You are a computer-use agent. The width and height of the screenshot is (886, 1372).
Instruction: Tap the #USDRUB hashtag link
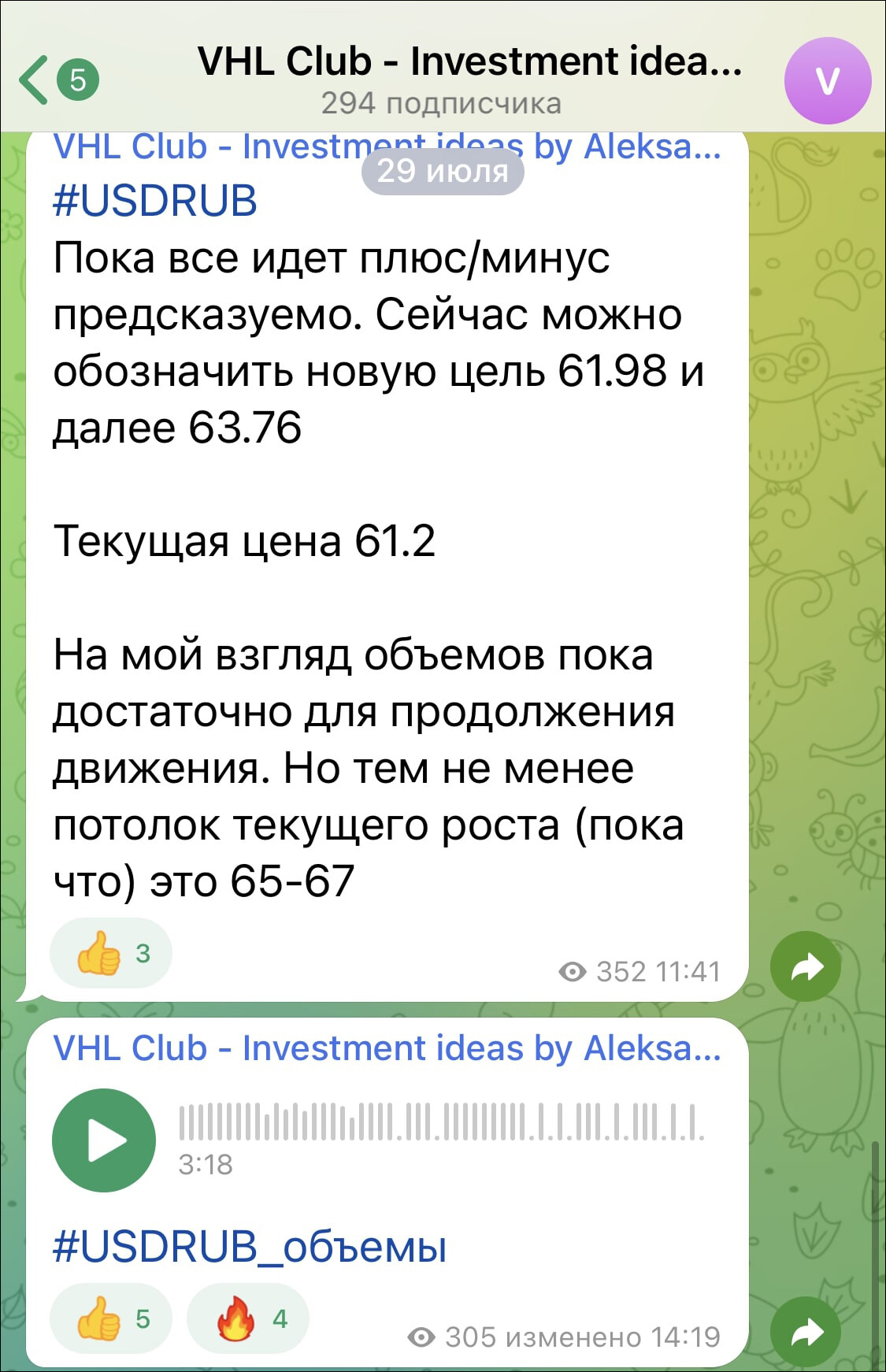155,200
